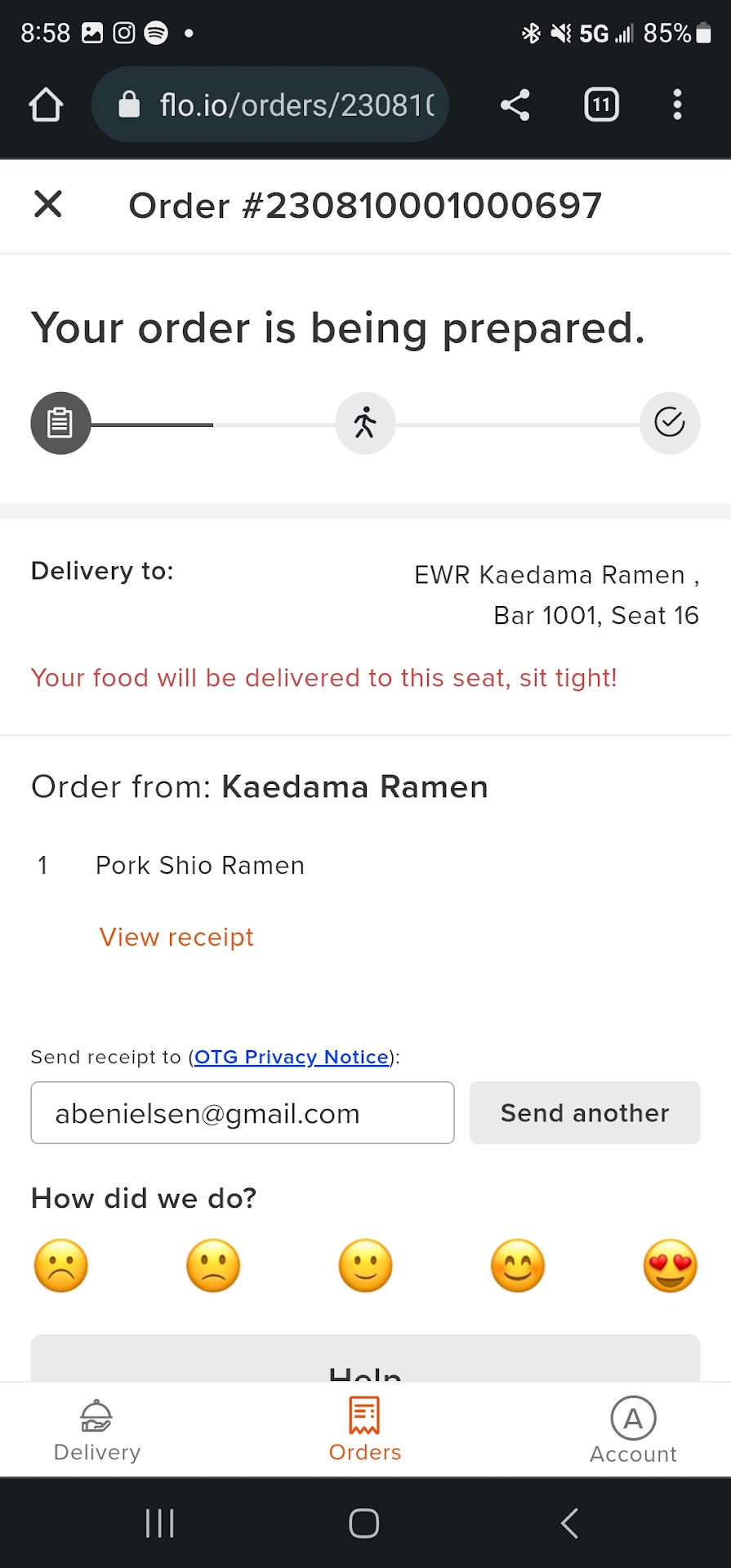
Task: Select the Orders tab
Action: tap(364, 1429)
